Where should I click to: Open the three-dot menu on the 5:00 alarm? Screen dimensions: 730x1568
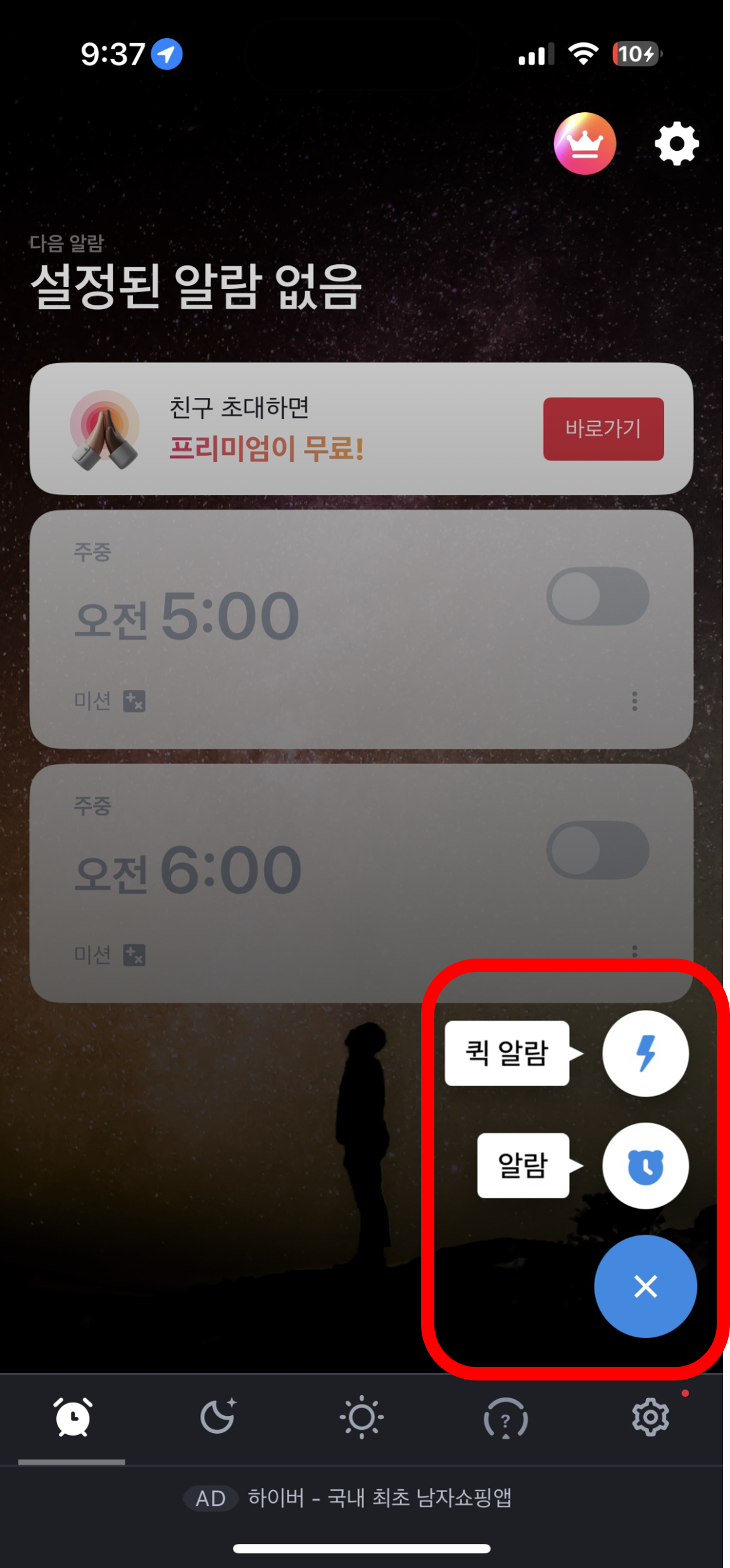(x=634, y=701)
